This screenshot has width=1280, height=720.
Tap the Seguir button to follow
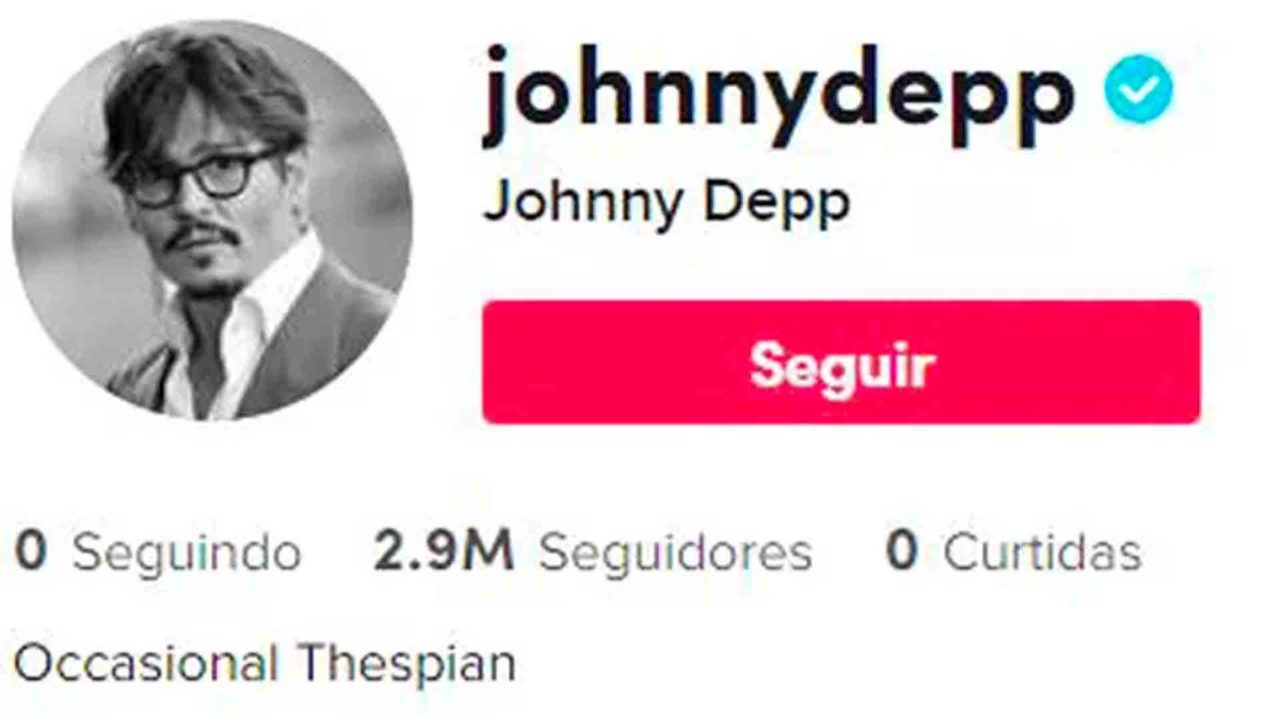(840, 362)
